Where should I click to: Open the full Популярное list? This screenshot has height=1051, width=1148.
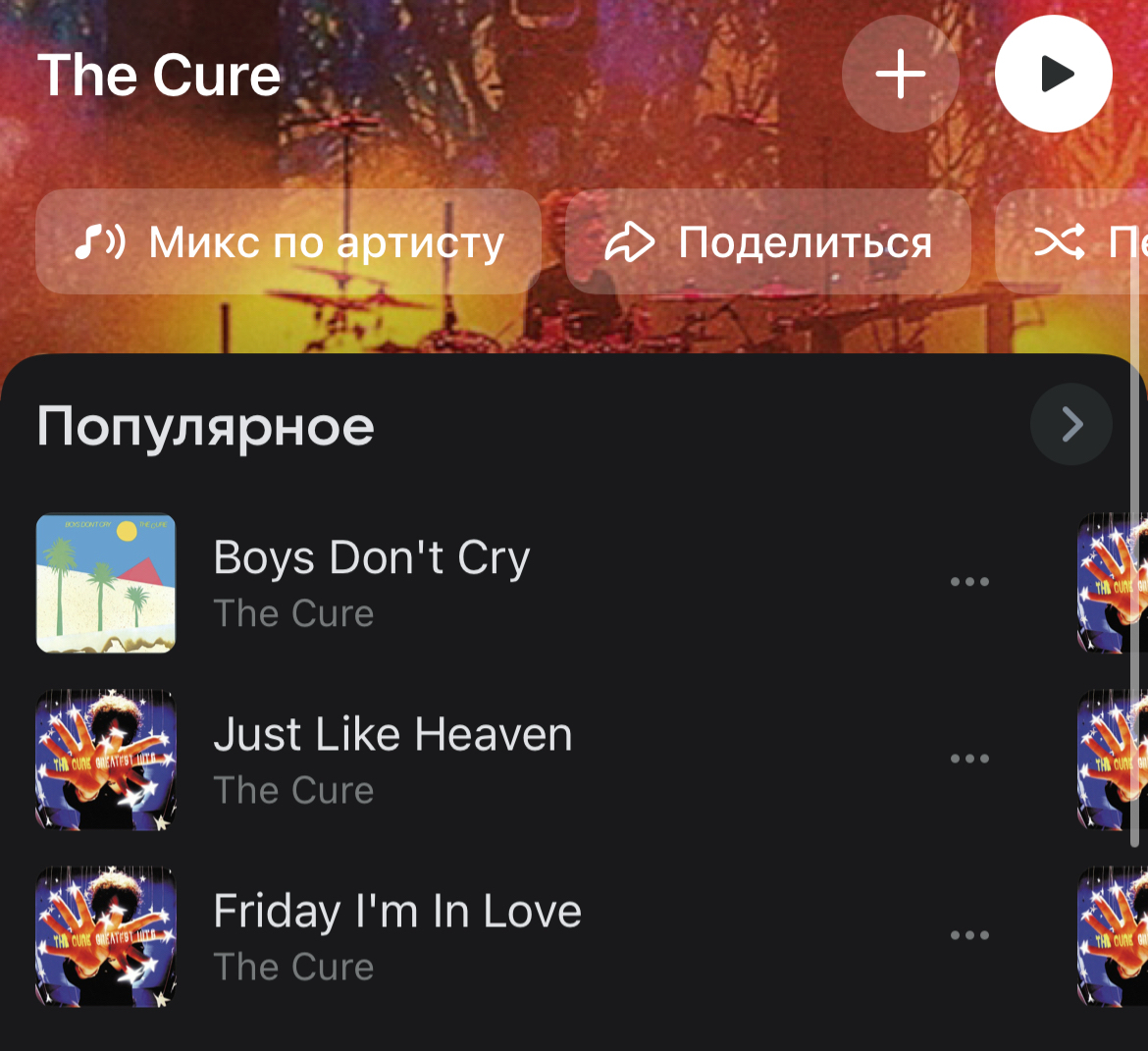pyautogui.click(x=1070, y=424)
